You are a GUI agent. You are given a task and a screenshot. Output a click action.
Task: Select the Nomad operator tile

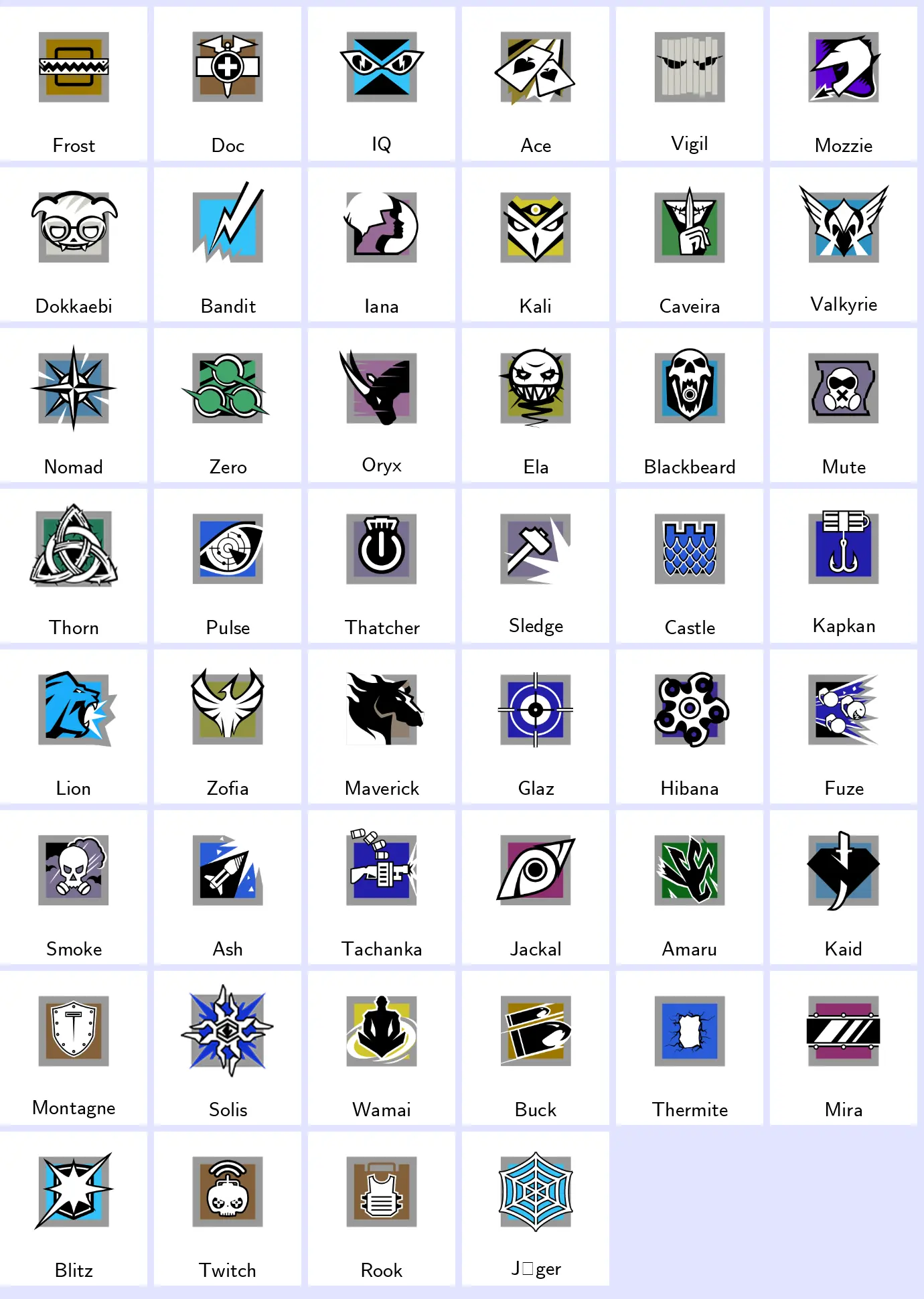click(x=74, y=405)
